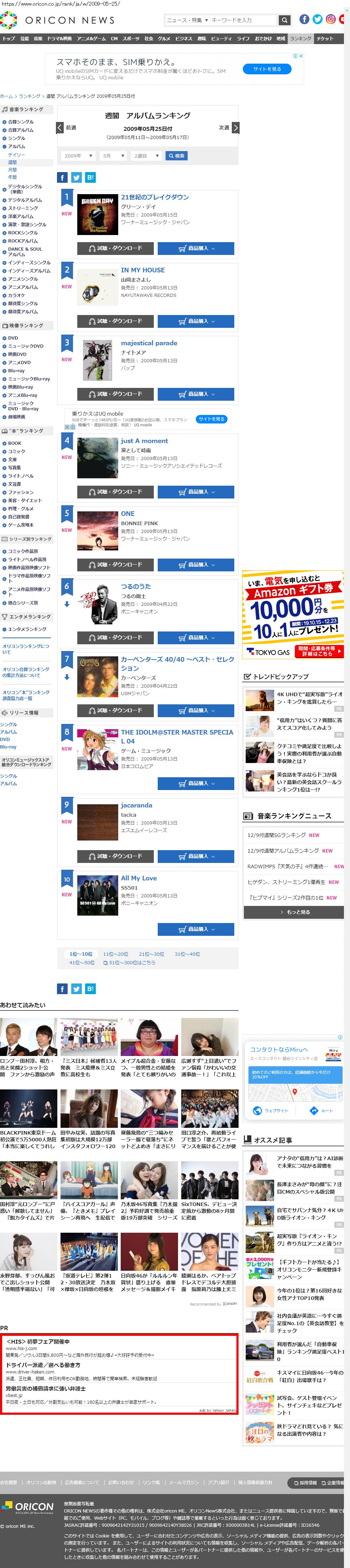350x1568 pixels.
Task: Tap the blue 検索 button
Action: pos(177,156)
